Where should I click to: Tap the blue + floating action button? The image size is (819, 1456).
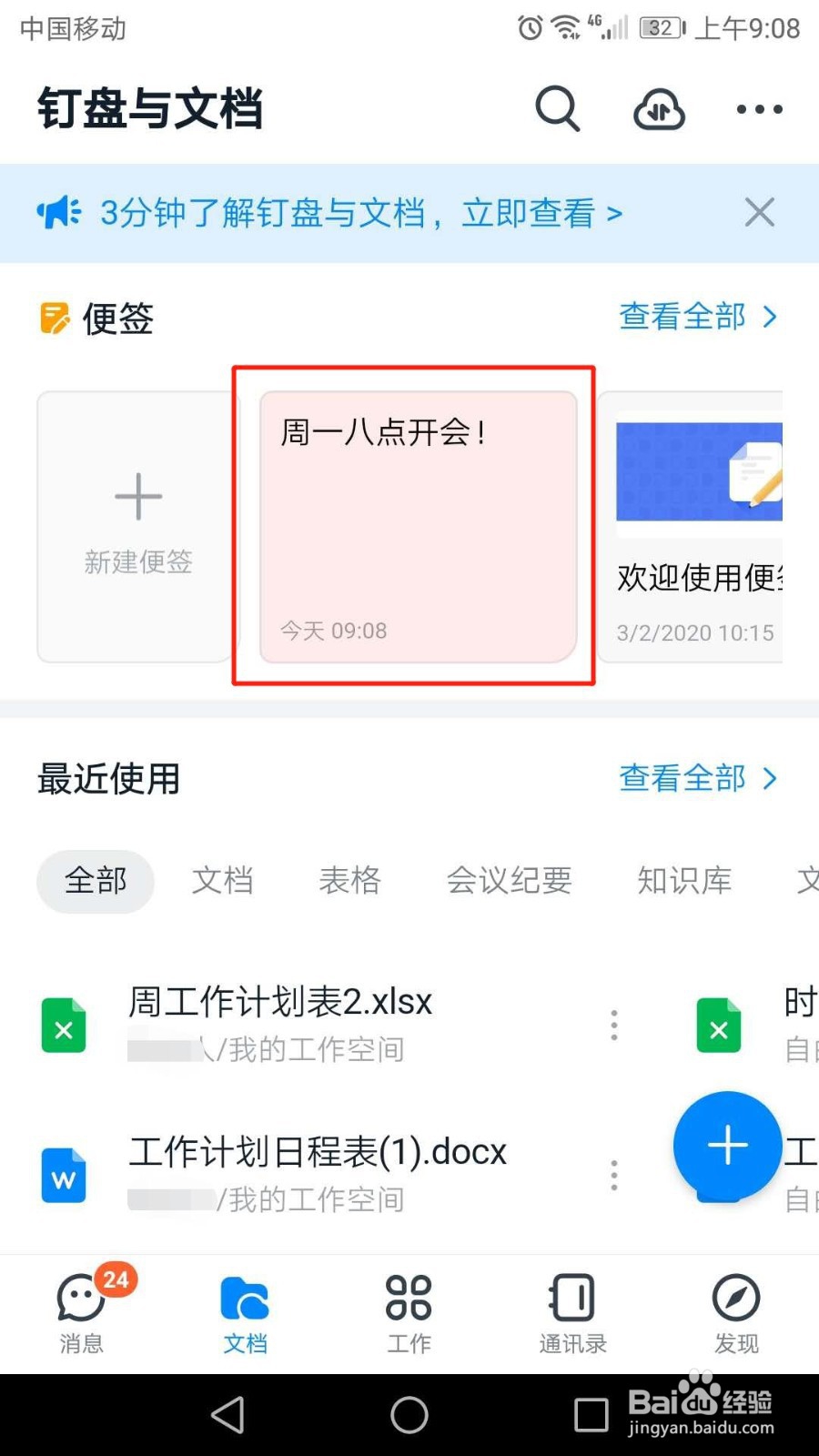click(726, 1146)
